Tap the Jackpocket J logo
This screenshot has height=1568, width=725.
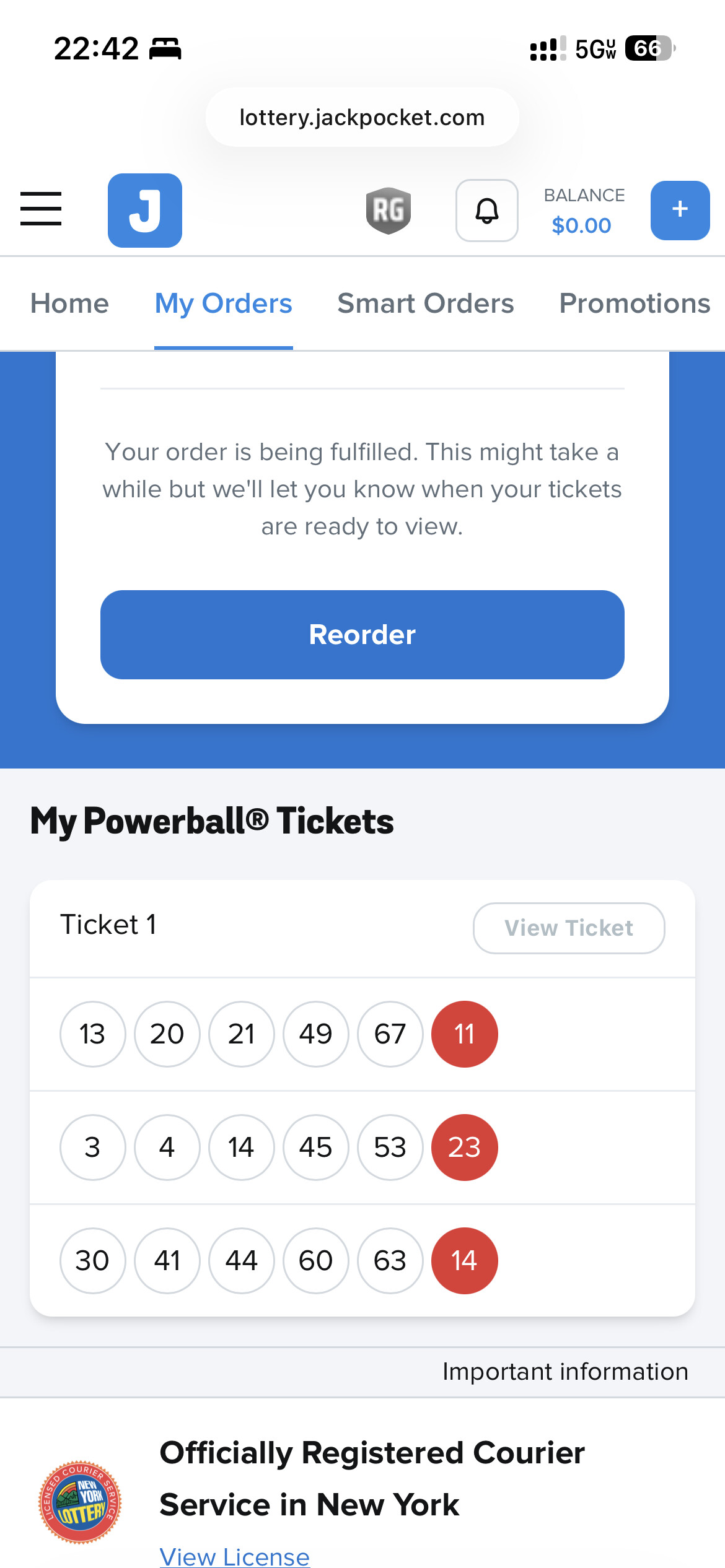click(x=145, y=211)
